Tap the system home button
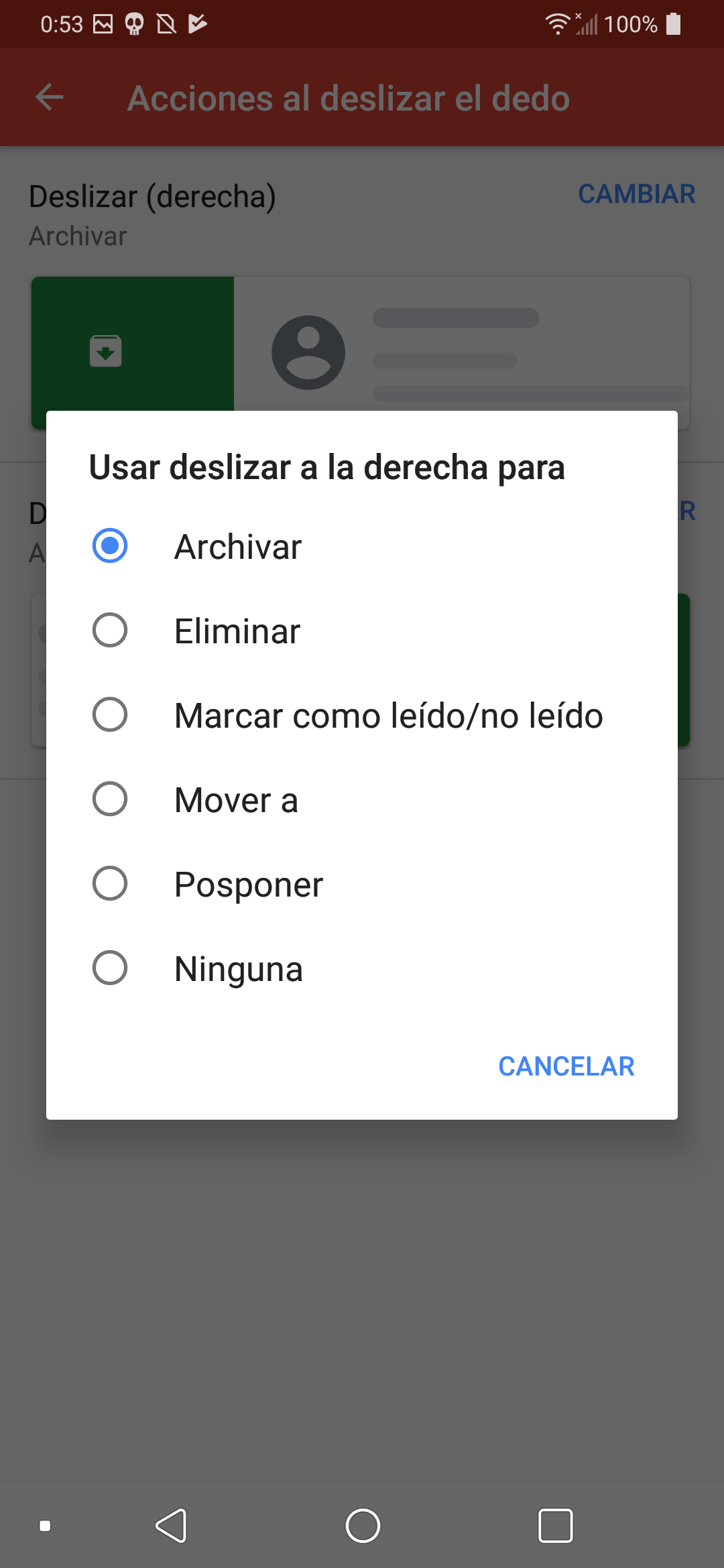Viewport: 724px width, 1568px height. [363, 1526]
